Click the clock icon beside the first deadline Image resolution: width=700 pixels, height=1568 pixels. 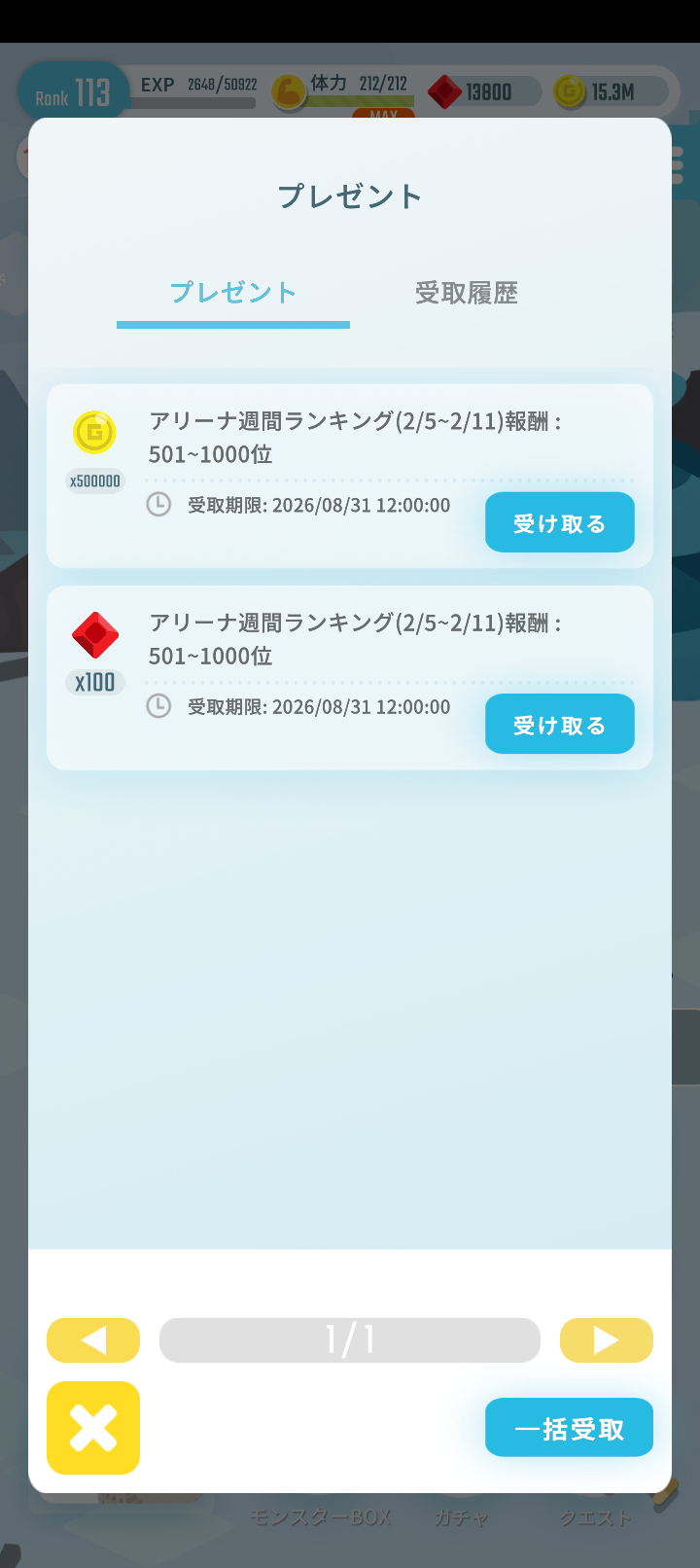pos(158,505)
